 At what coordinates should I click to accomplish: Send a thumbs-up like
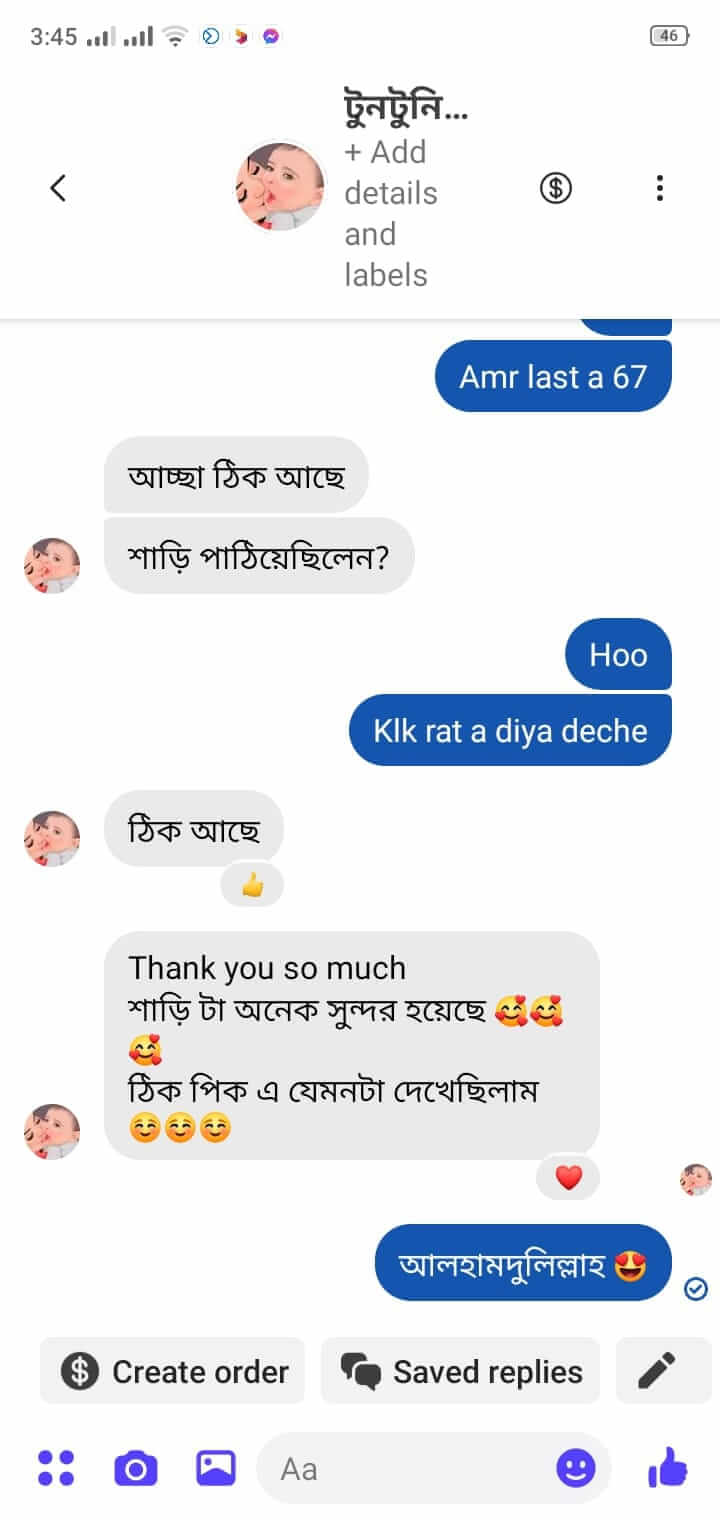click(x=668, y=1468)
